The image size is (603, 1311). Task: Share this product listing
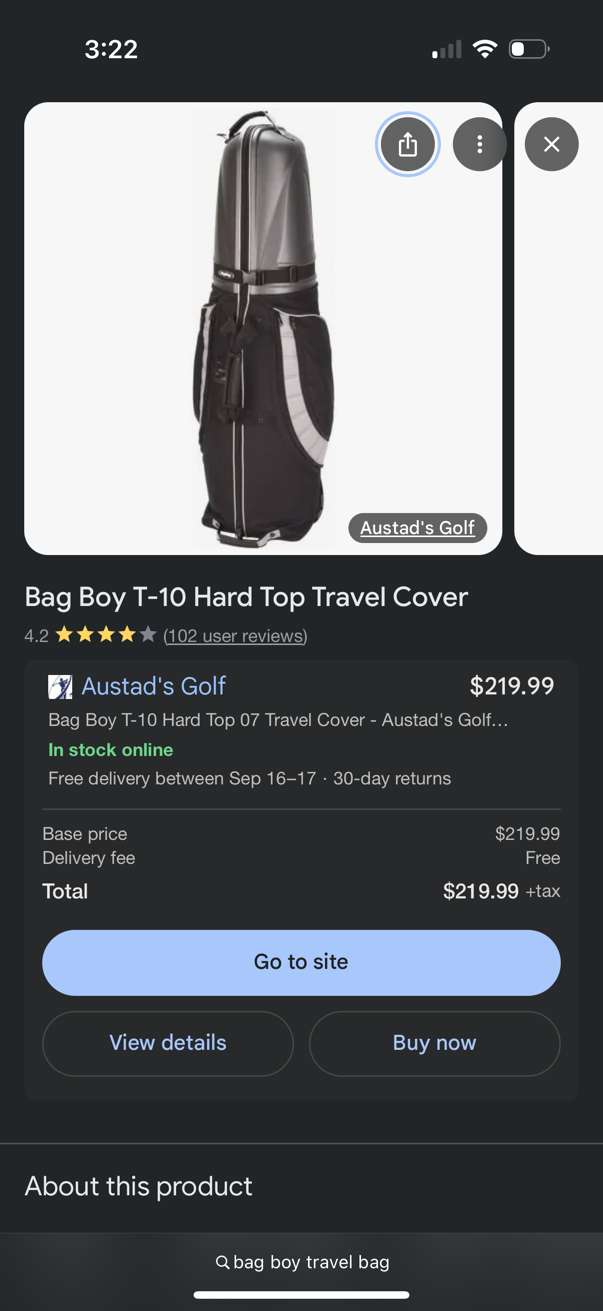click(408, 145)
